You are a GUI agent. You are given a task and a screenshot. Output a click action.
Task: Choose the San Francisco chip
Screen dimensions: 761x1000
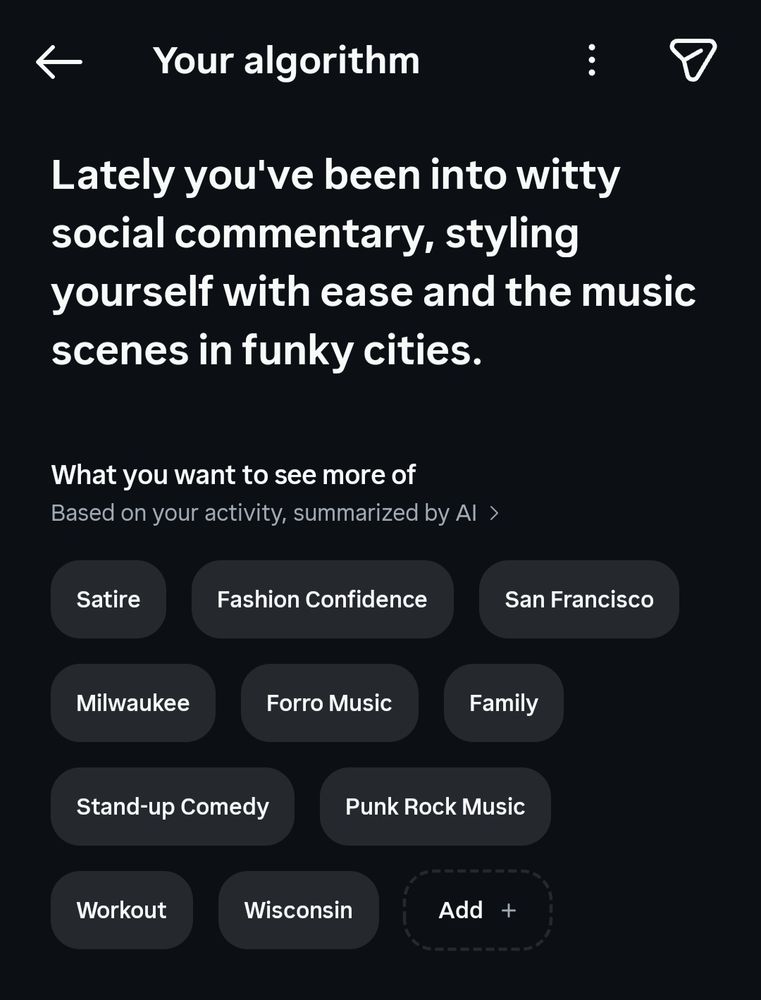(579, 599)
